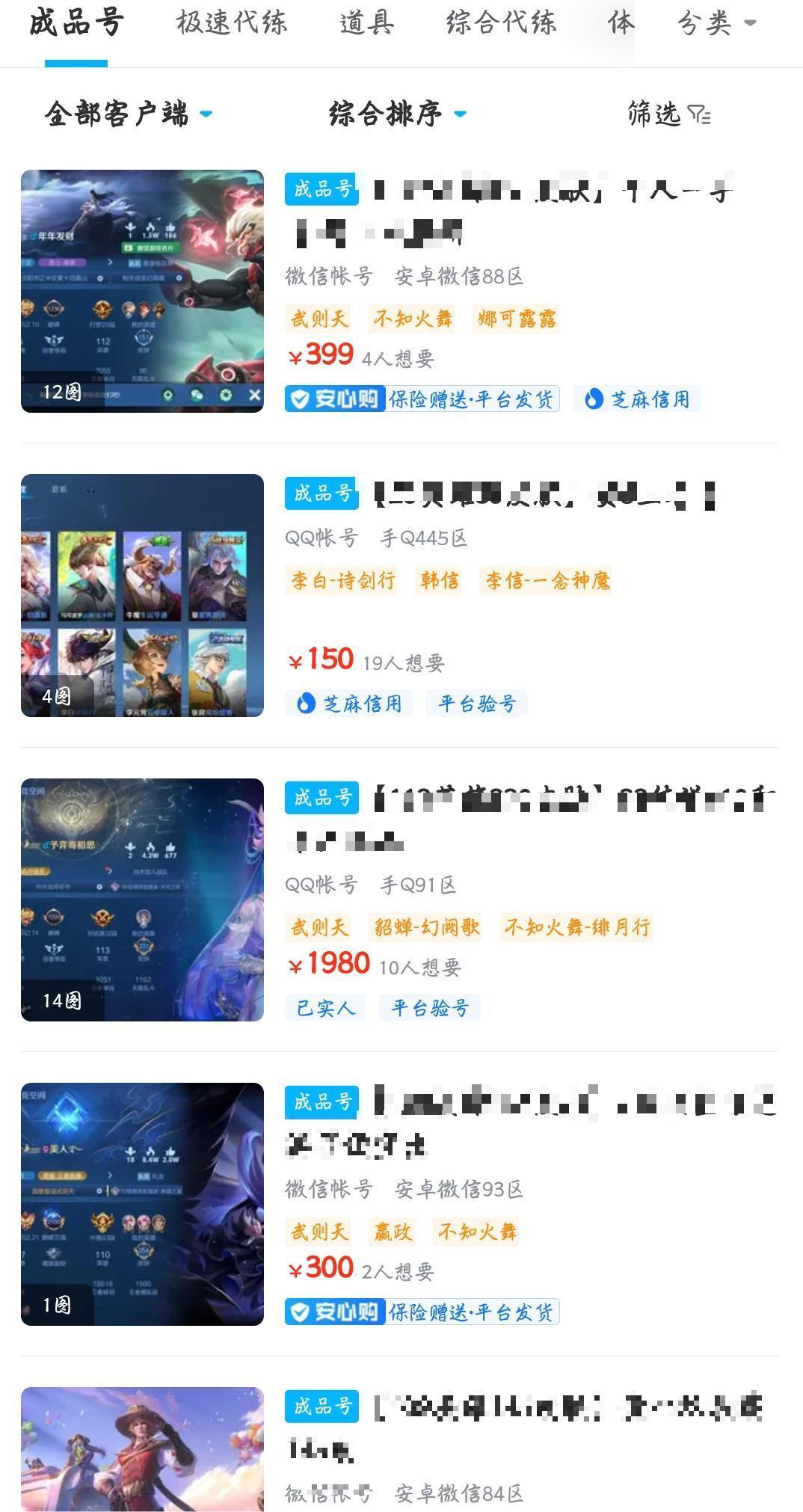Select the 成品号 tab
803x1512 pixels.
pos(76,24)
